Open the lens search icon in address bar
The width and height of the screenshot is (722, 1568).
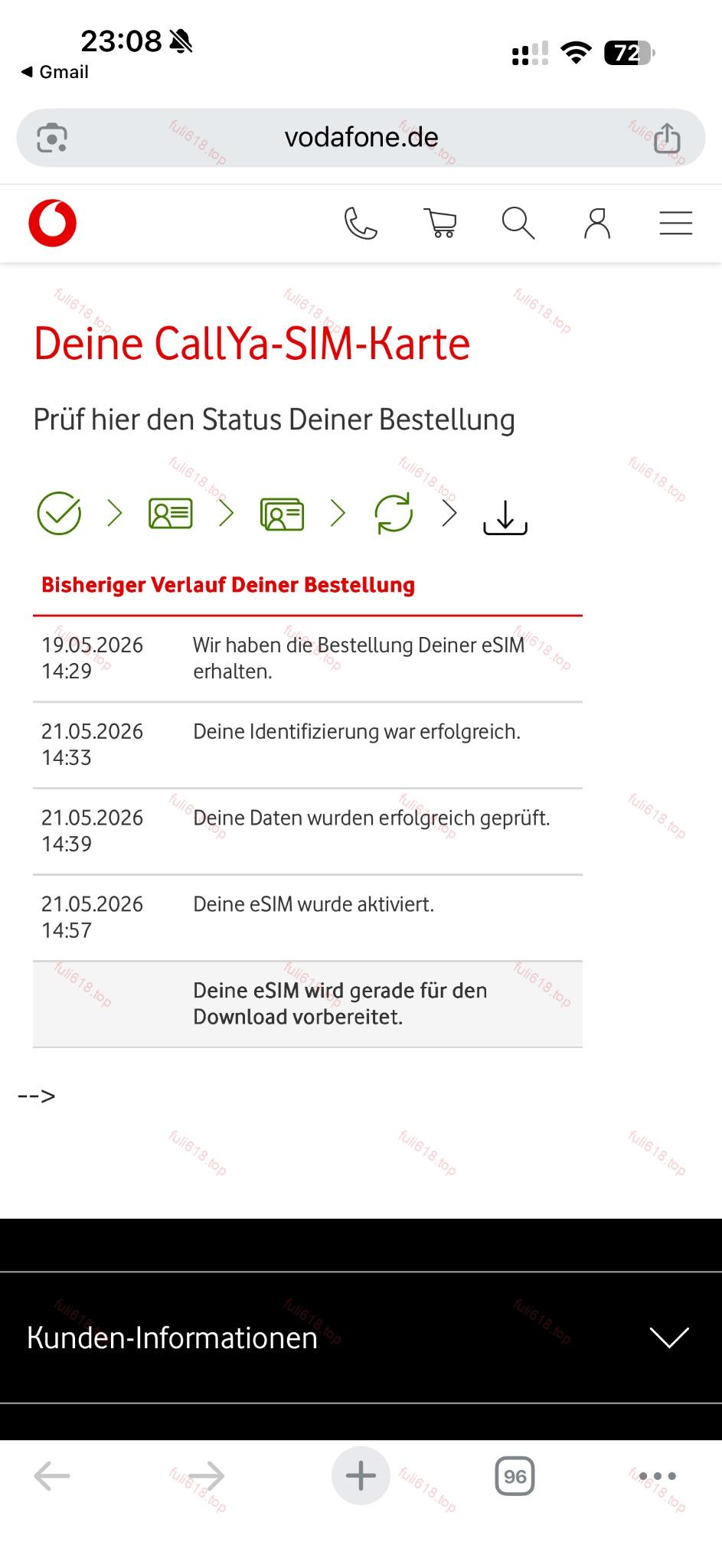(52, 138)
